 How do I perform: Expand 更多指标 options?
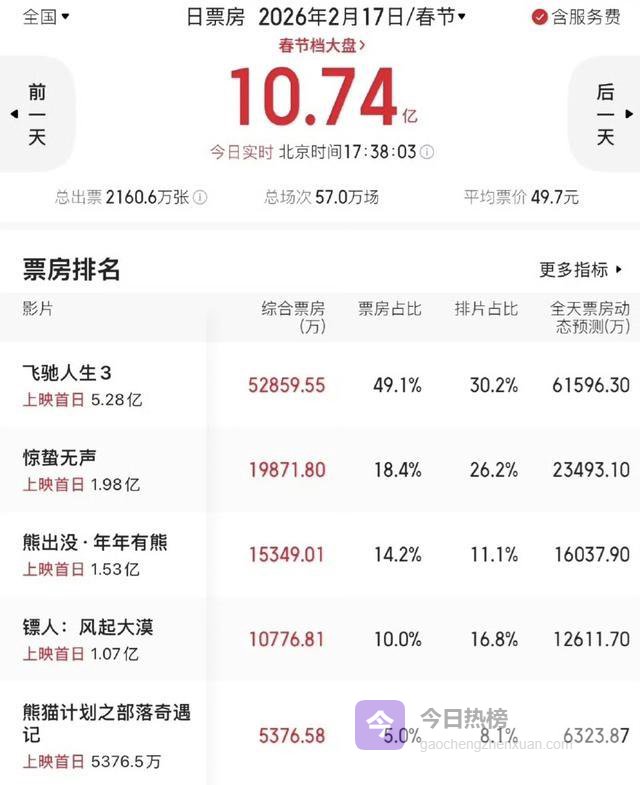click(x=581, y=269)
